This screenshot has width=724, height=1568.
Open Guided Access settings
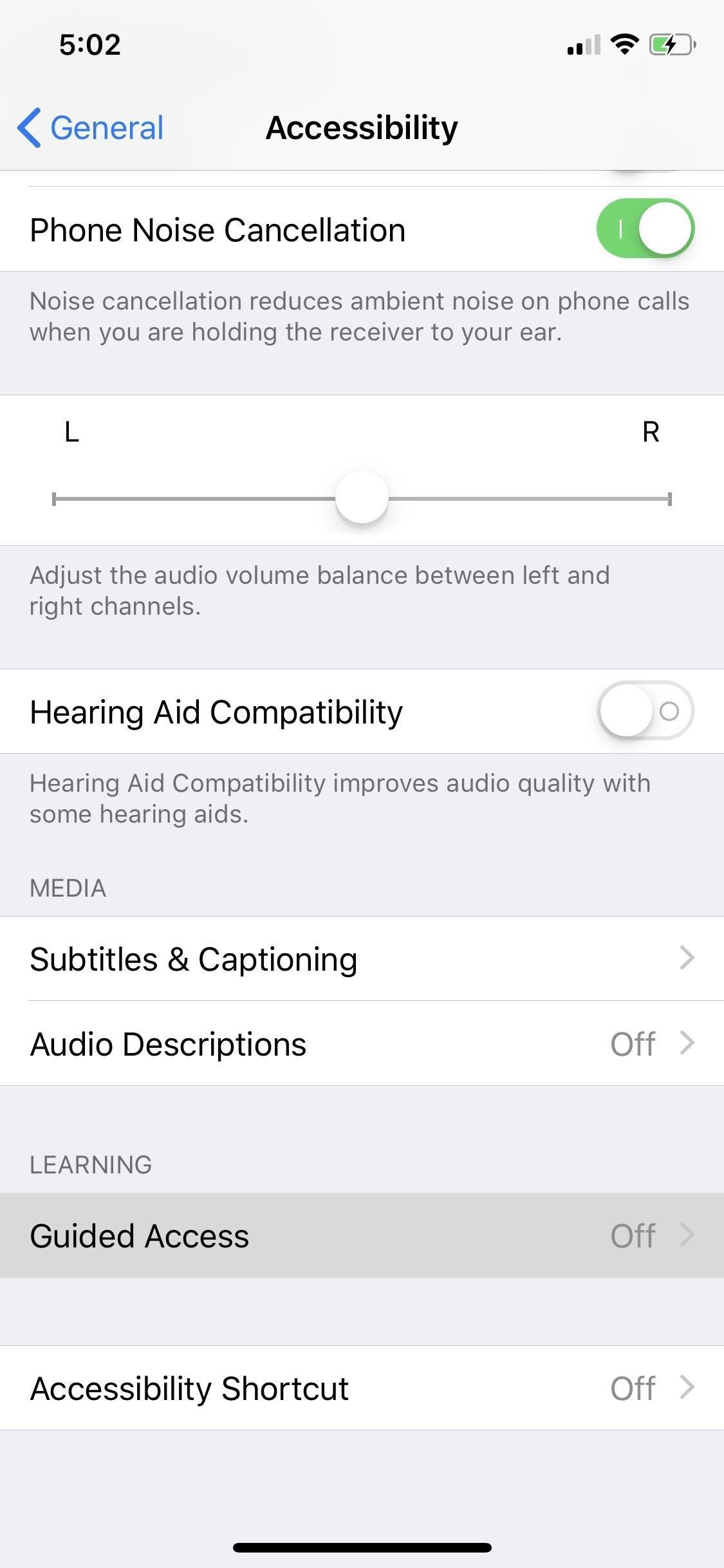[x=362, y=1235]
